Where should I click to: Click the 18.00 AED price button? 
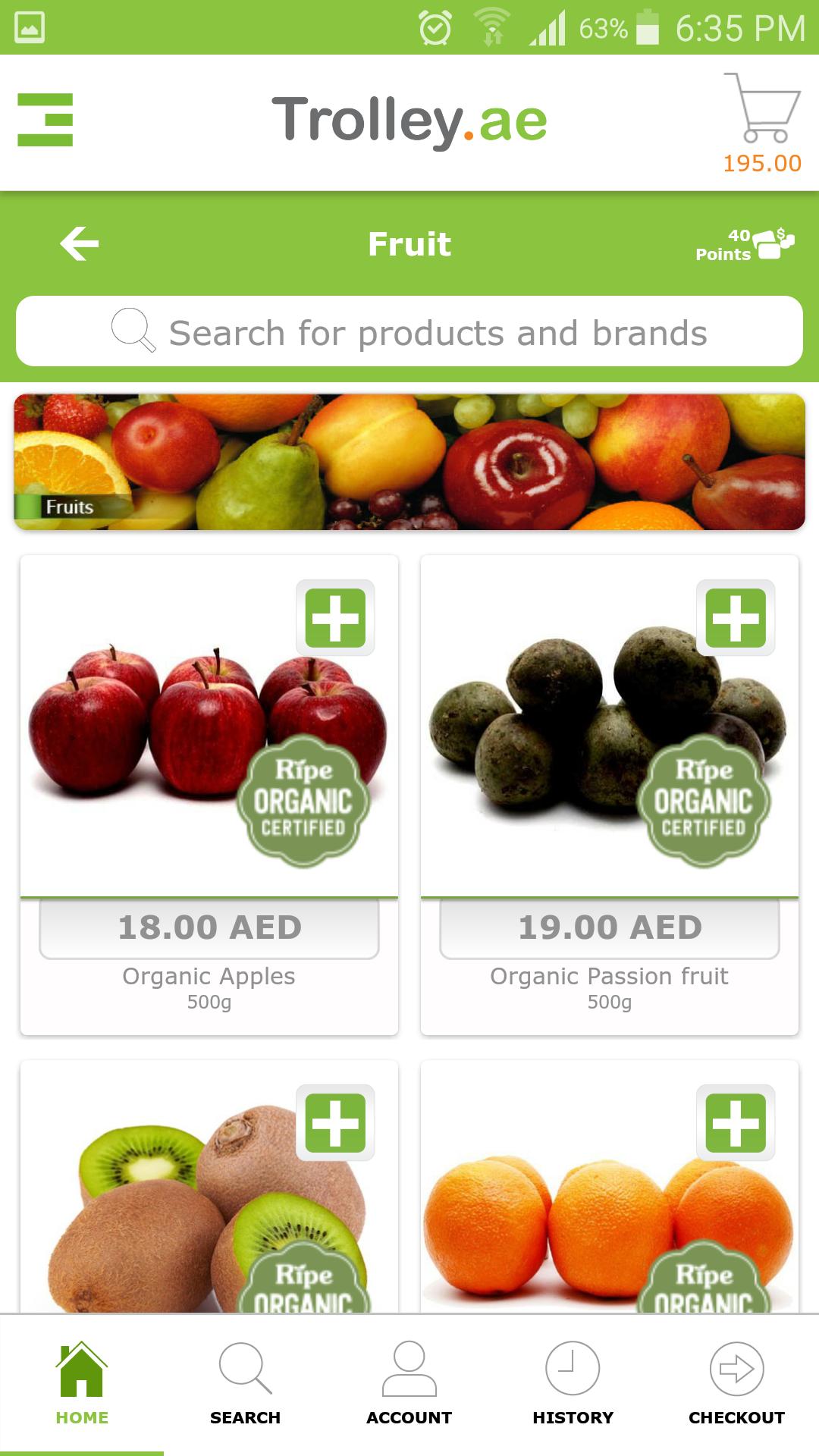click(209, 926)
